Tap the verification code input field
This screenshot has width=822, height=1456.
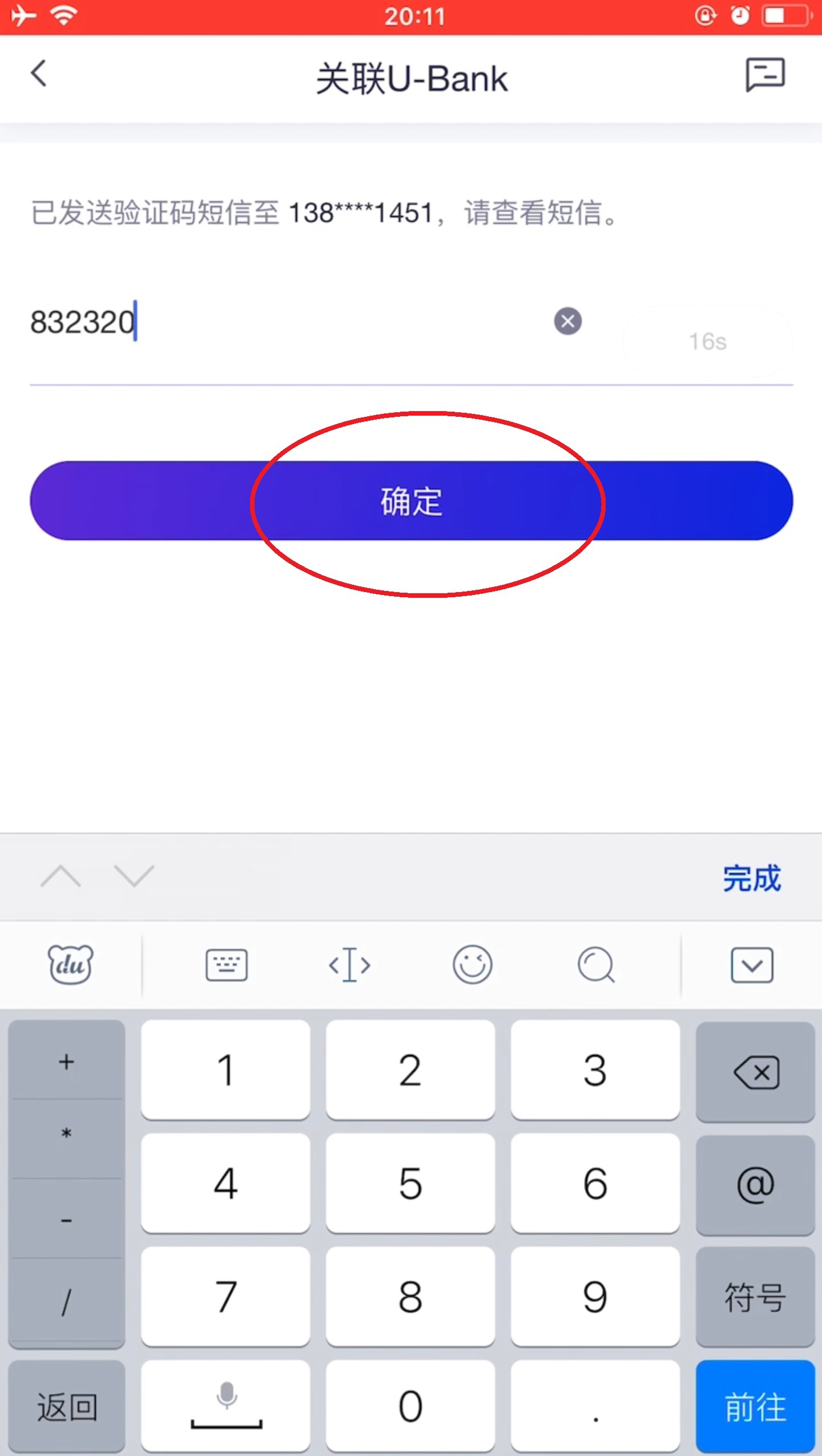tap(285, 323)
